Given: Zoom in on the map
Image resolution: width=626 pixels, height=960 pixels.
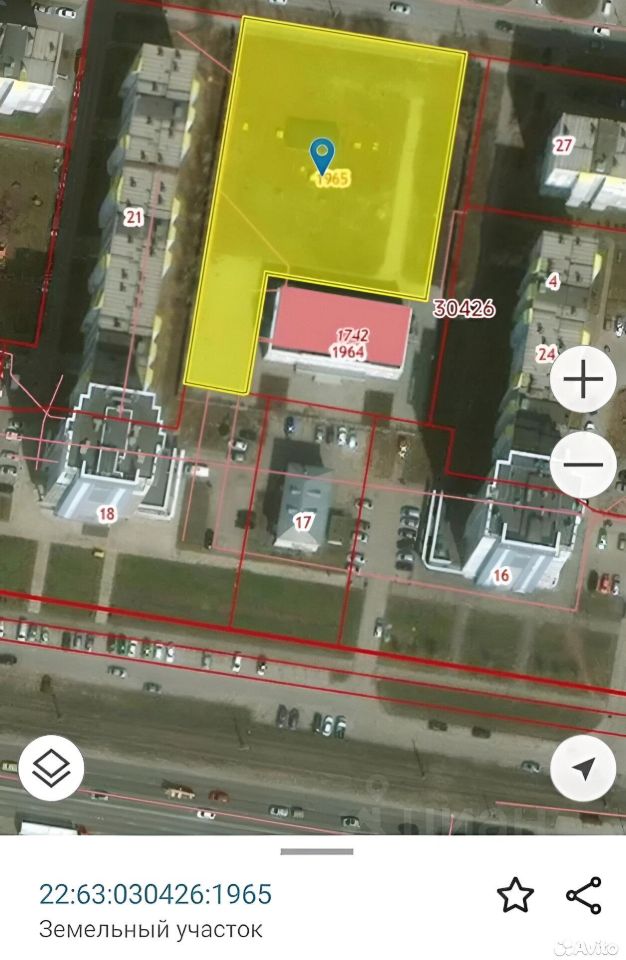Looking at the screenshot, I should tap(583, 380).
